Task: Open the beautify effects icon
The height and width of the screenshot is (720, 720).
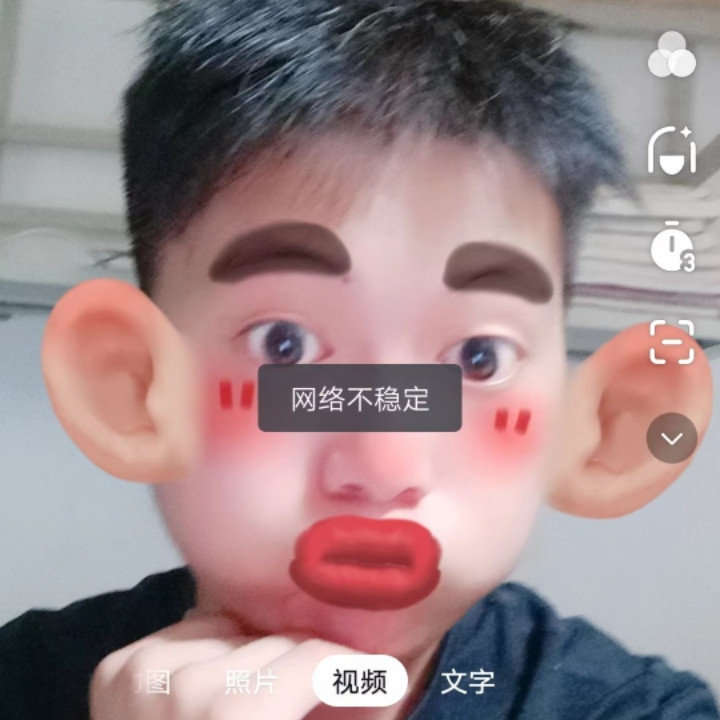Action: tap(672, 151)
